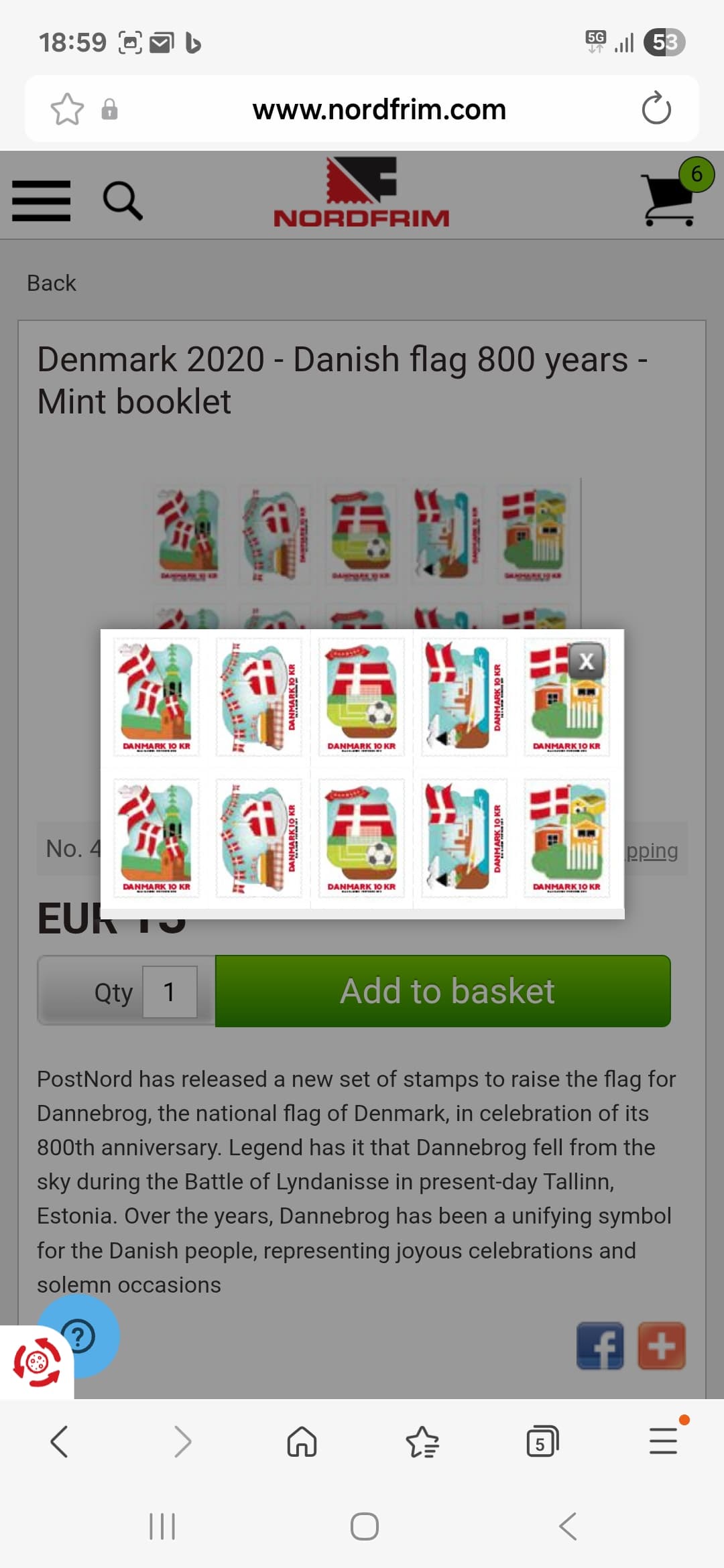724x1568 pixels.
Task: Open system recent apps
Action: 162,1526
